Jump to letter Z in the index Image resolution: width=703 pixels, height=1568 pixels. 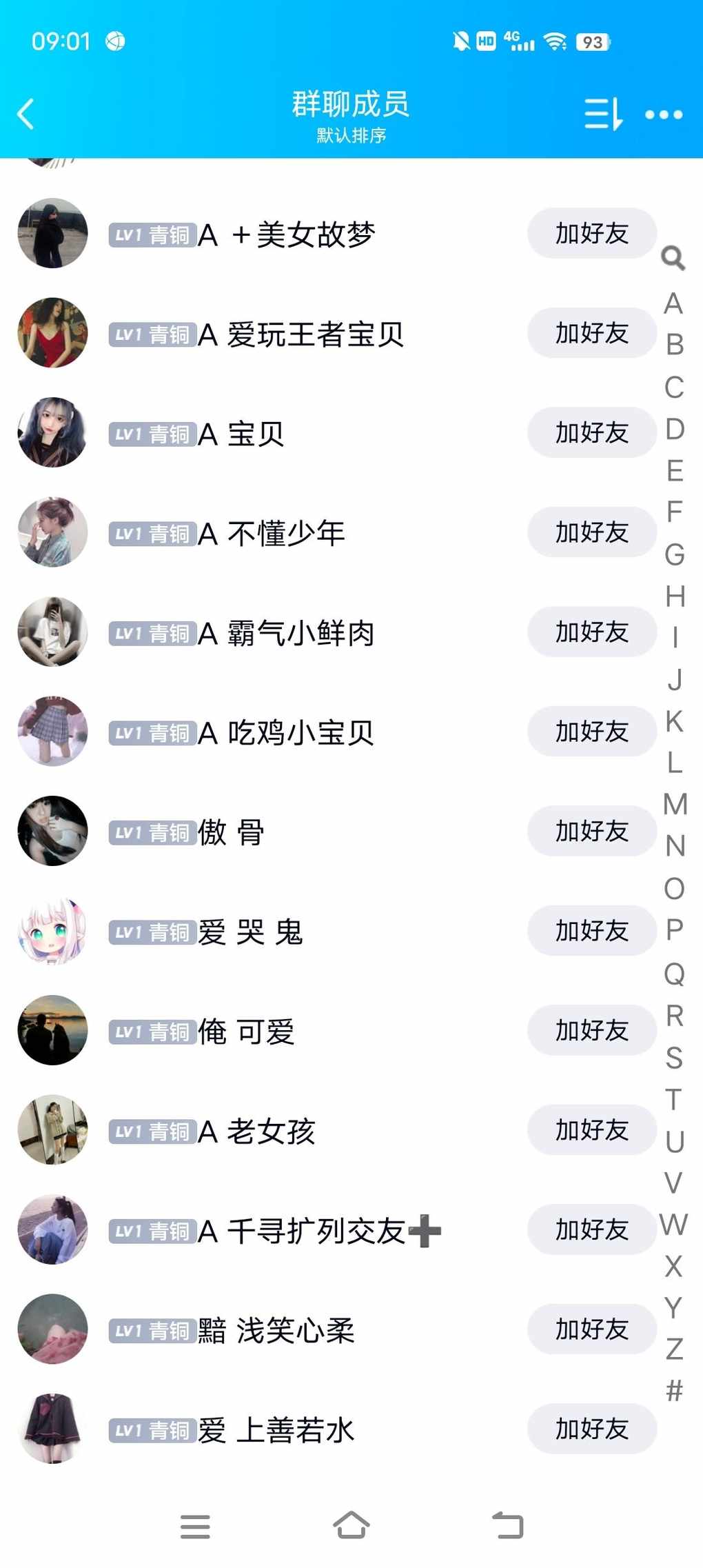[x=674, y=1348]
